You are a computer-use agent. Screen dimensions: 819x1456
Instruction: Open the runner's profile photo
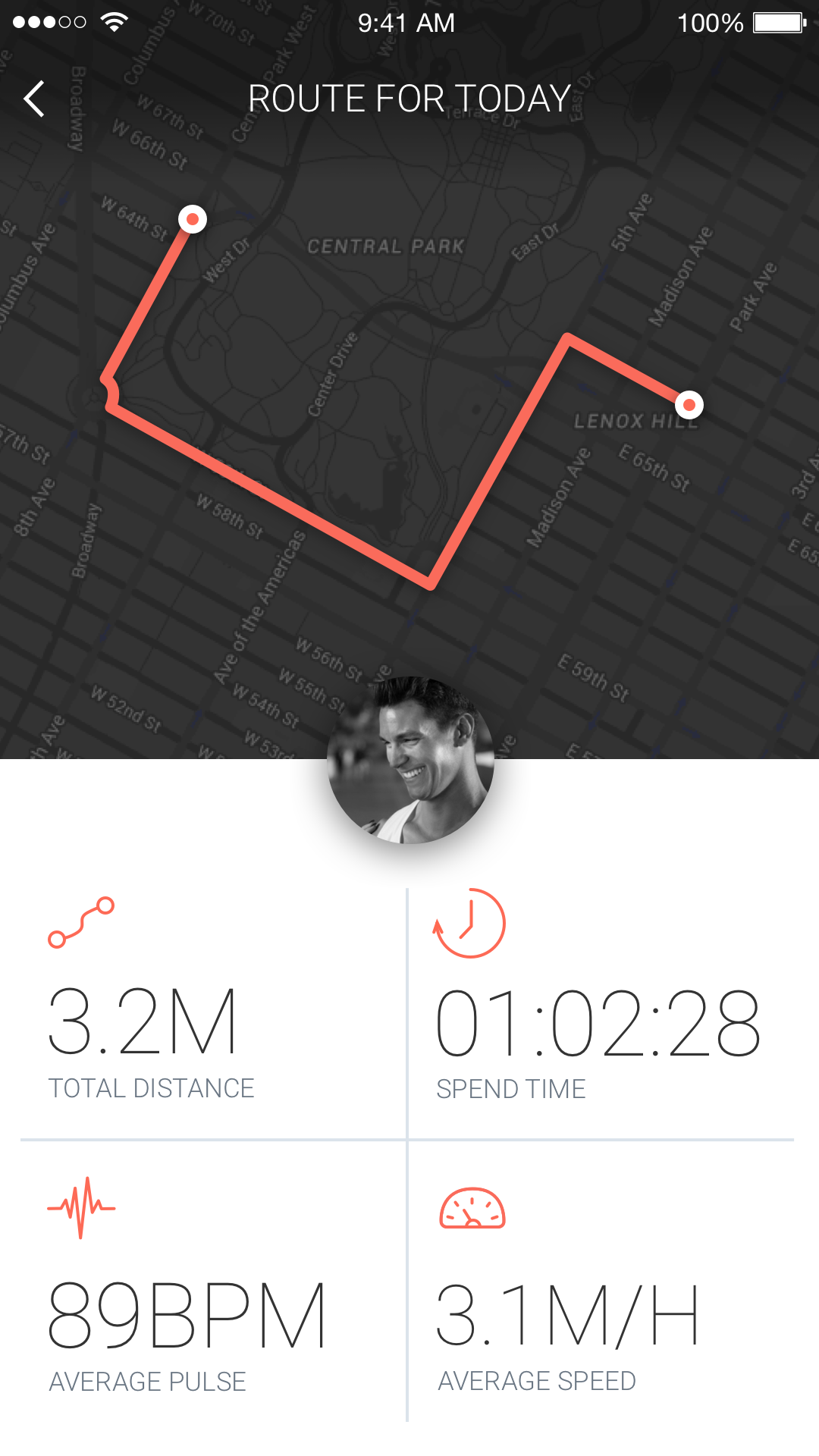pos(410,760)
